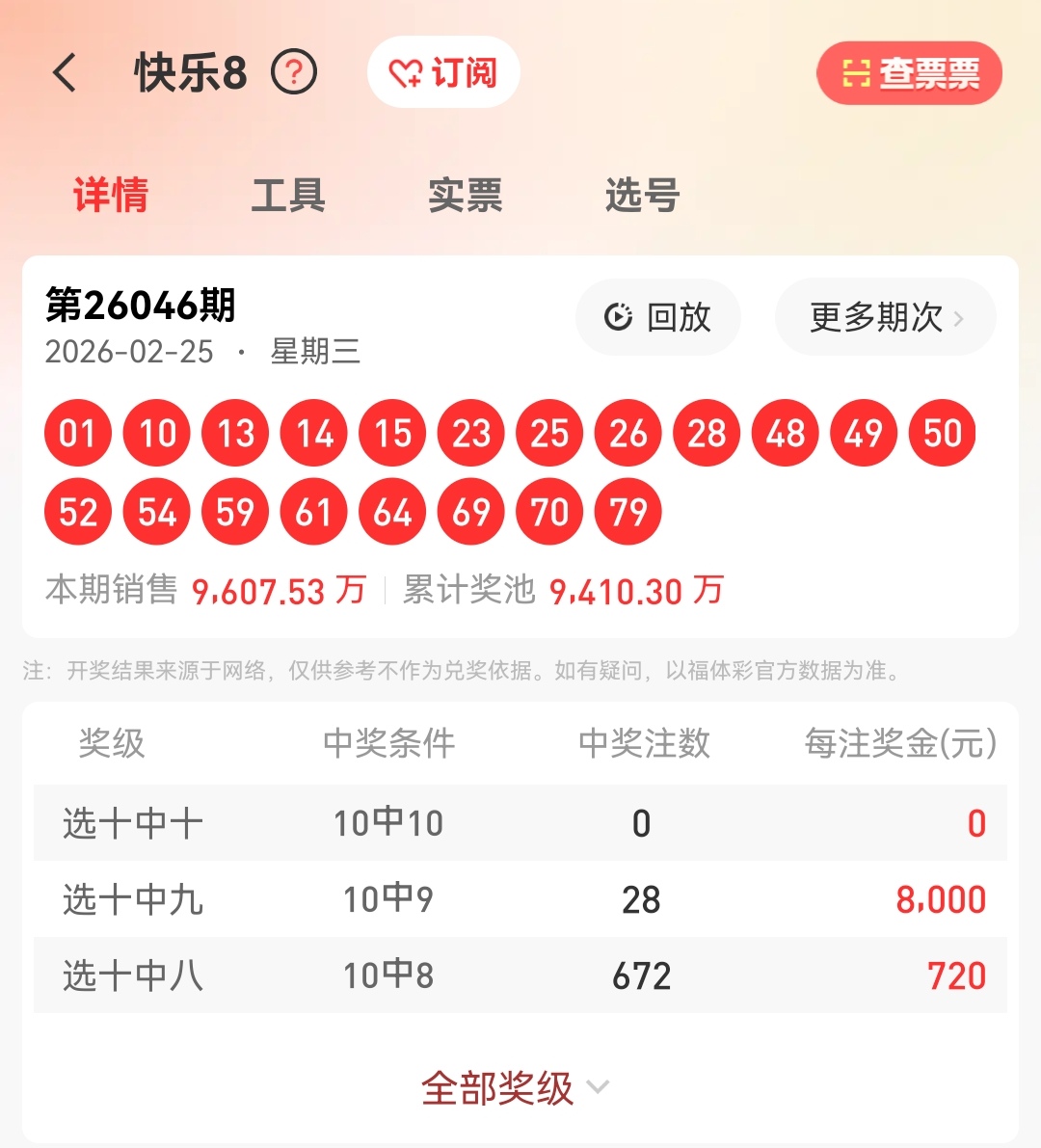The width and height of the screenshot is (1041, 1148).
Task: Click the heart icon on 订阅 button
Action: 406,71
